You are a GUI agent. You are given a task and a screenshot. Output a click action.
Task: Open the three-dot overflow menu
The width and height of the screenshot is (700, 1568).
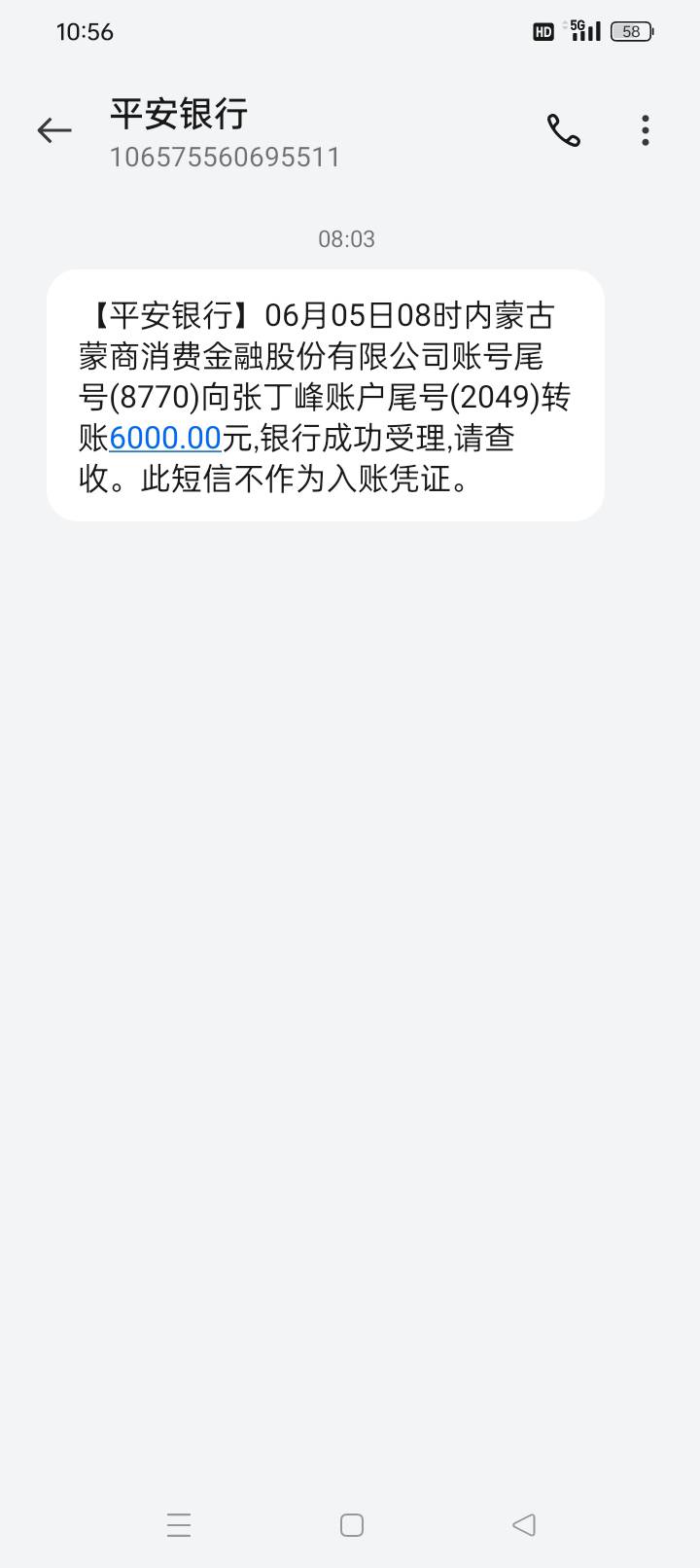(646, 130)
